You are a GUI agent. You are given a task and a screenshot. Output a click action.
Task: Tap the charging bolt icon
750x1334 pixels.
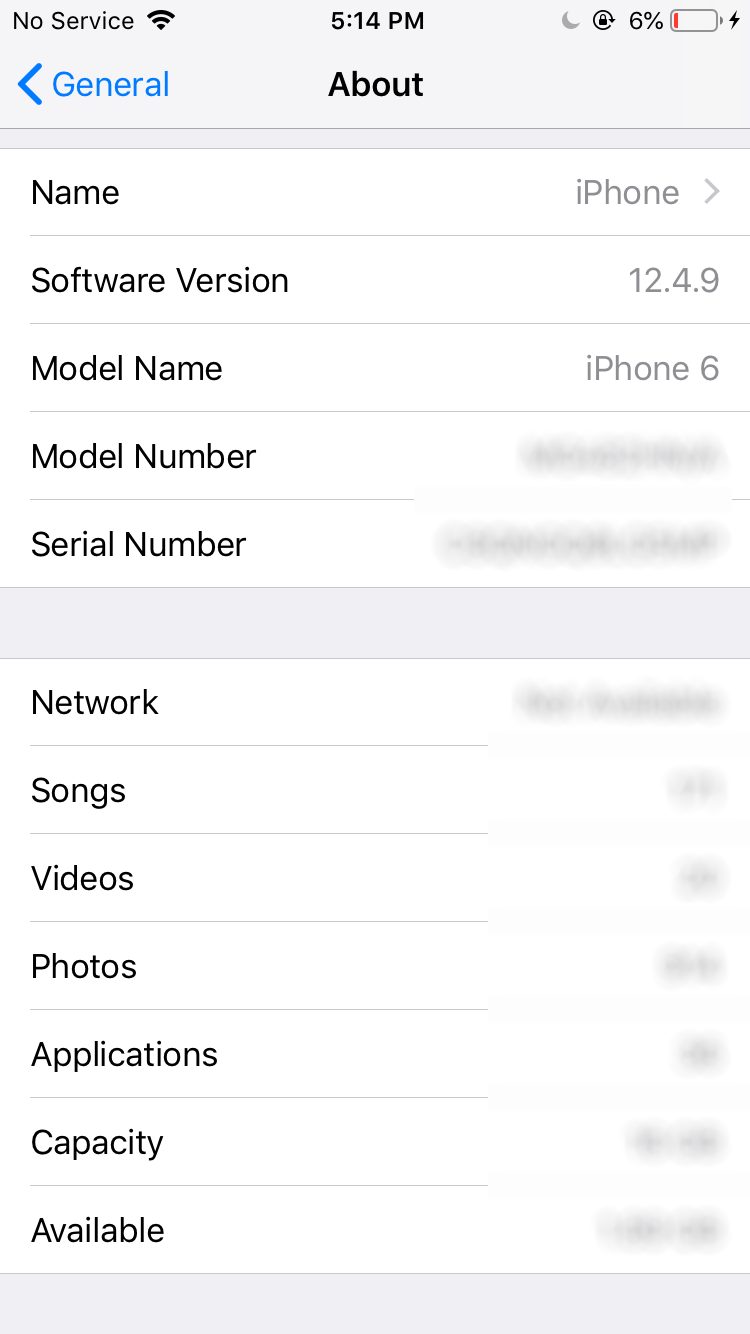click(x=734, y=18)
